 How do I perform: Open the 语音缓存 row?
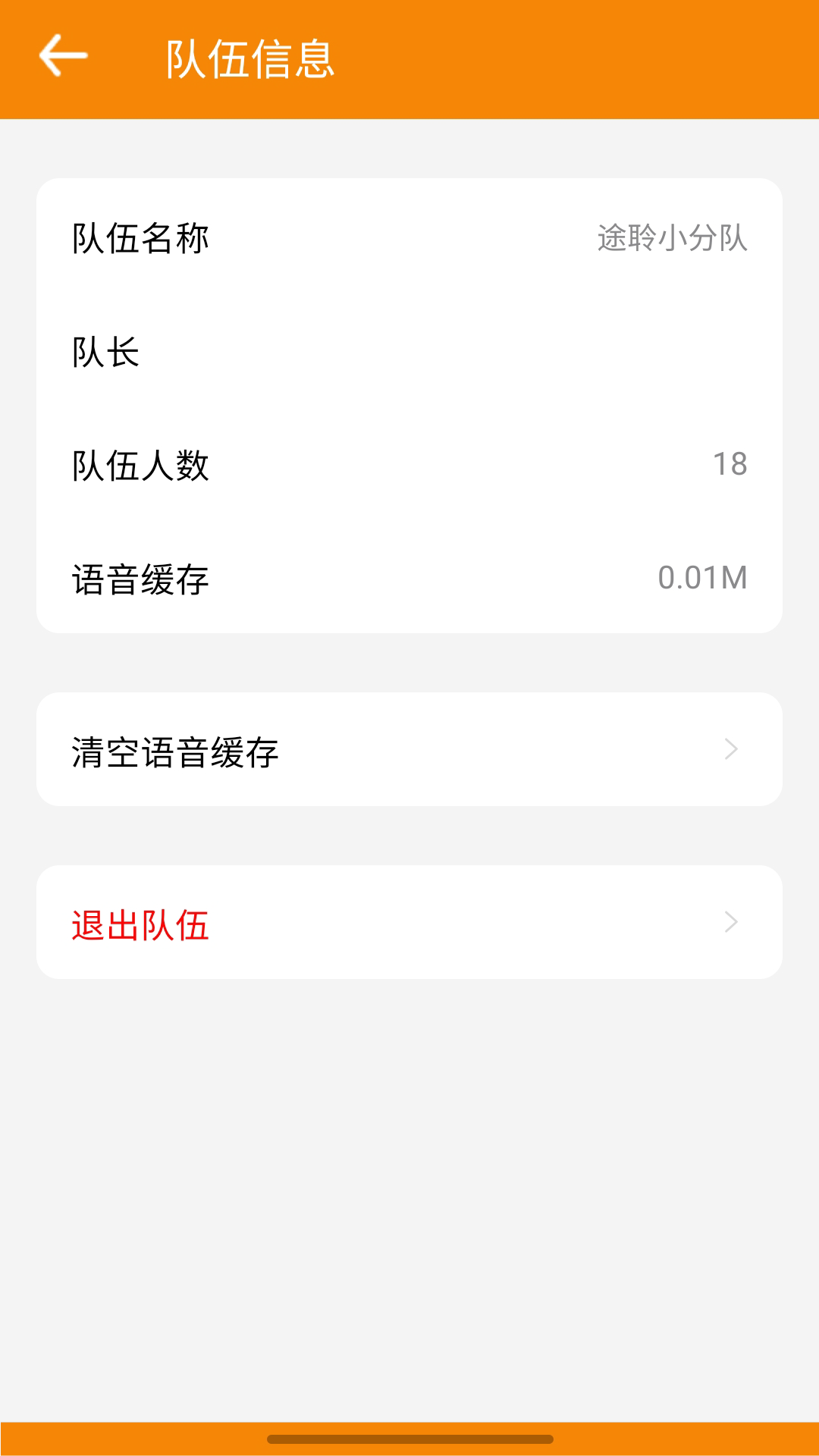point(409,578)
